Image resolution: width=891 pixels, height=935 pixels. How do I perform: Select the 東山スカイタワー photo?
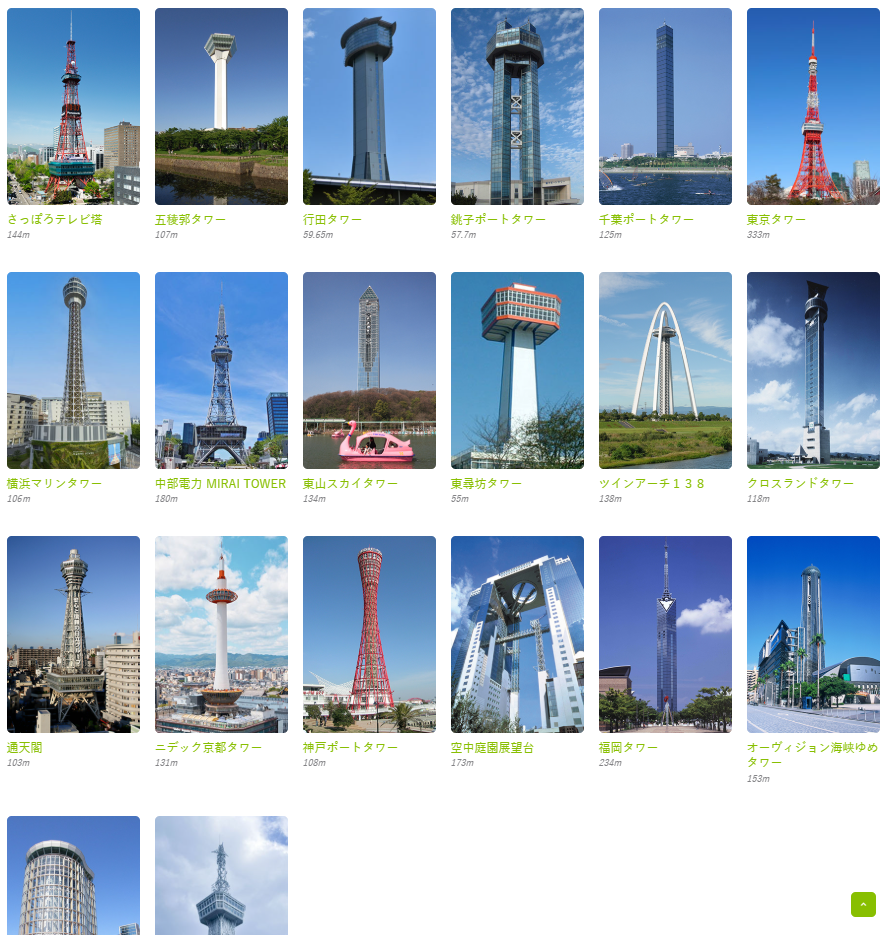[369, 371]
